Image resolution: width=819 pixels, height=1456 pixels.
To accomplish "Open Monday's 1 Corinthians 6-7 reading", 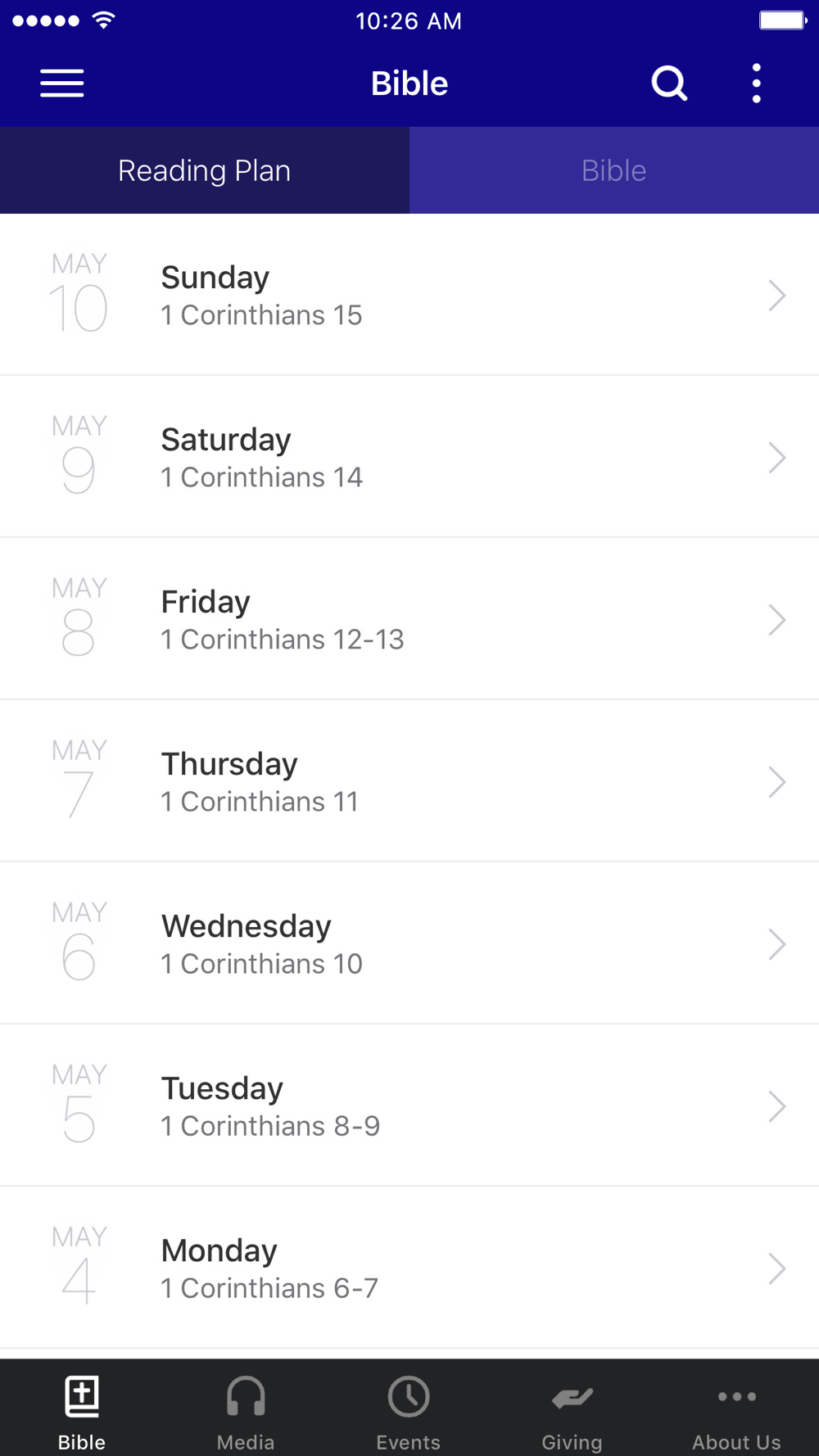I will click(409, 1268).
